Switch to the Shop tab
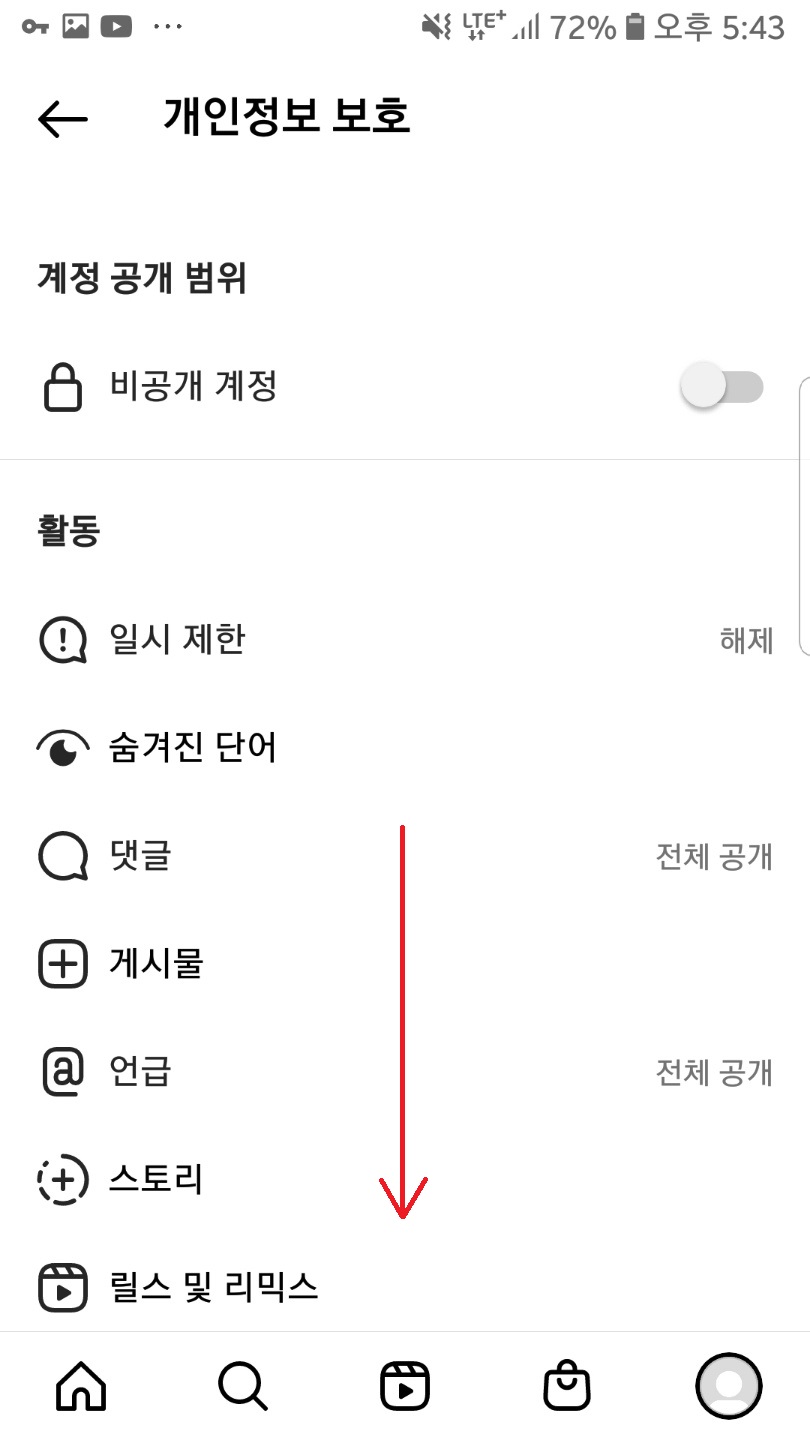The width and height of the screenshot is (810, 1440). pos(567,1387)
